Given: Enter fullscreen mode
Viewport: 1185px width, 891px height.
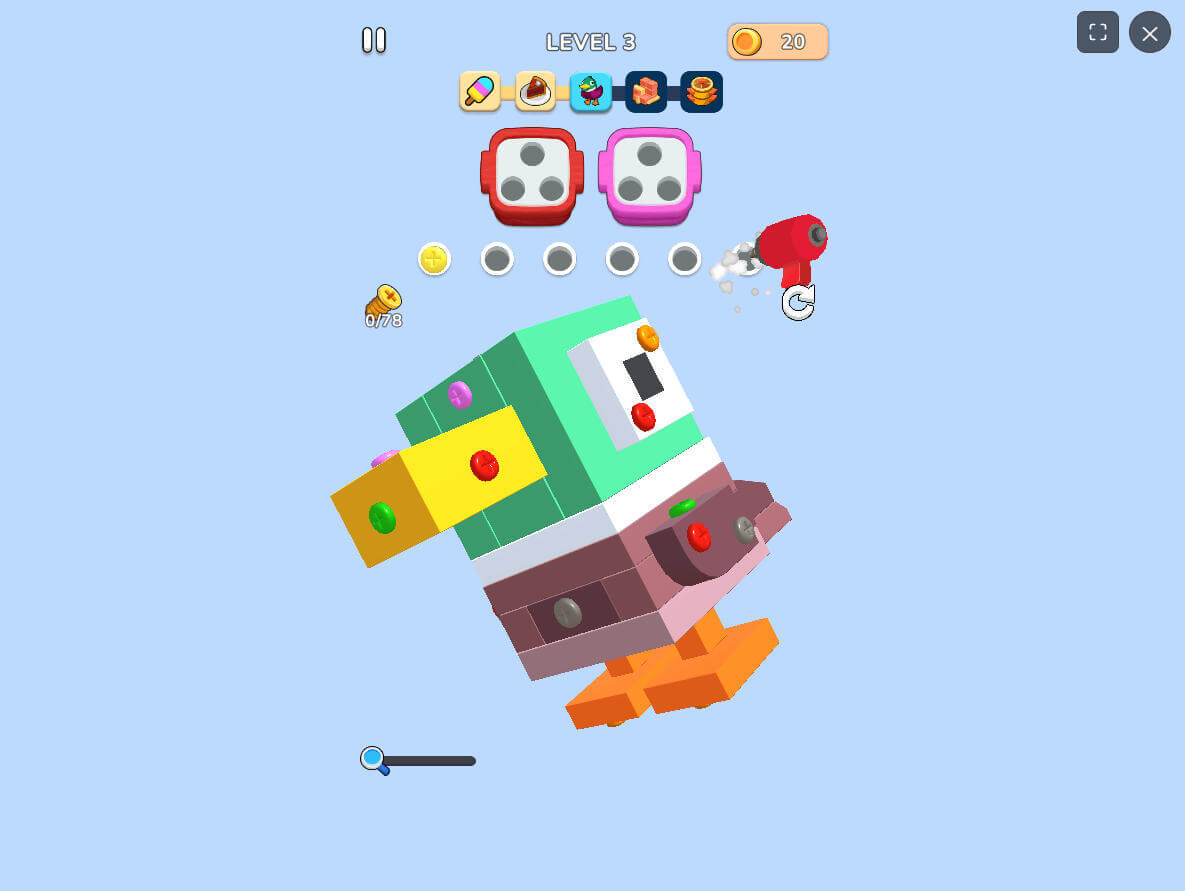Looking at the screenshot, I should [x=1097, y=32].
